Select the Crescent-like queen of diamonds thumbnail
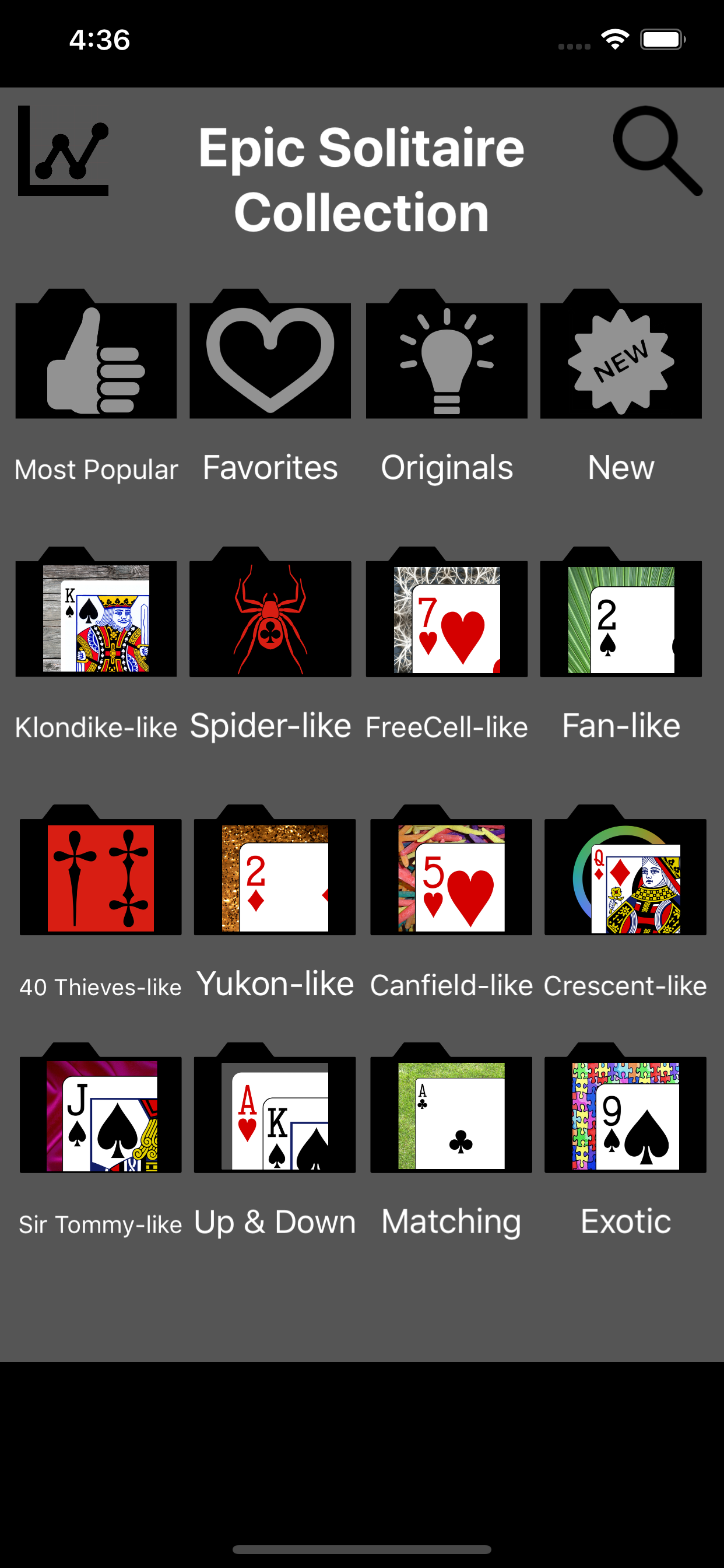Viewport: 724px width, 1568px height. [x=625, y=877]
